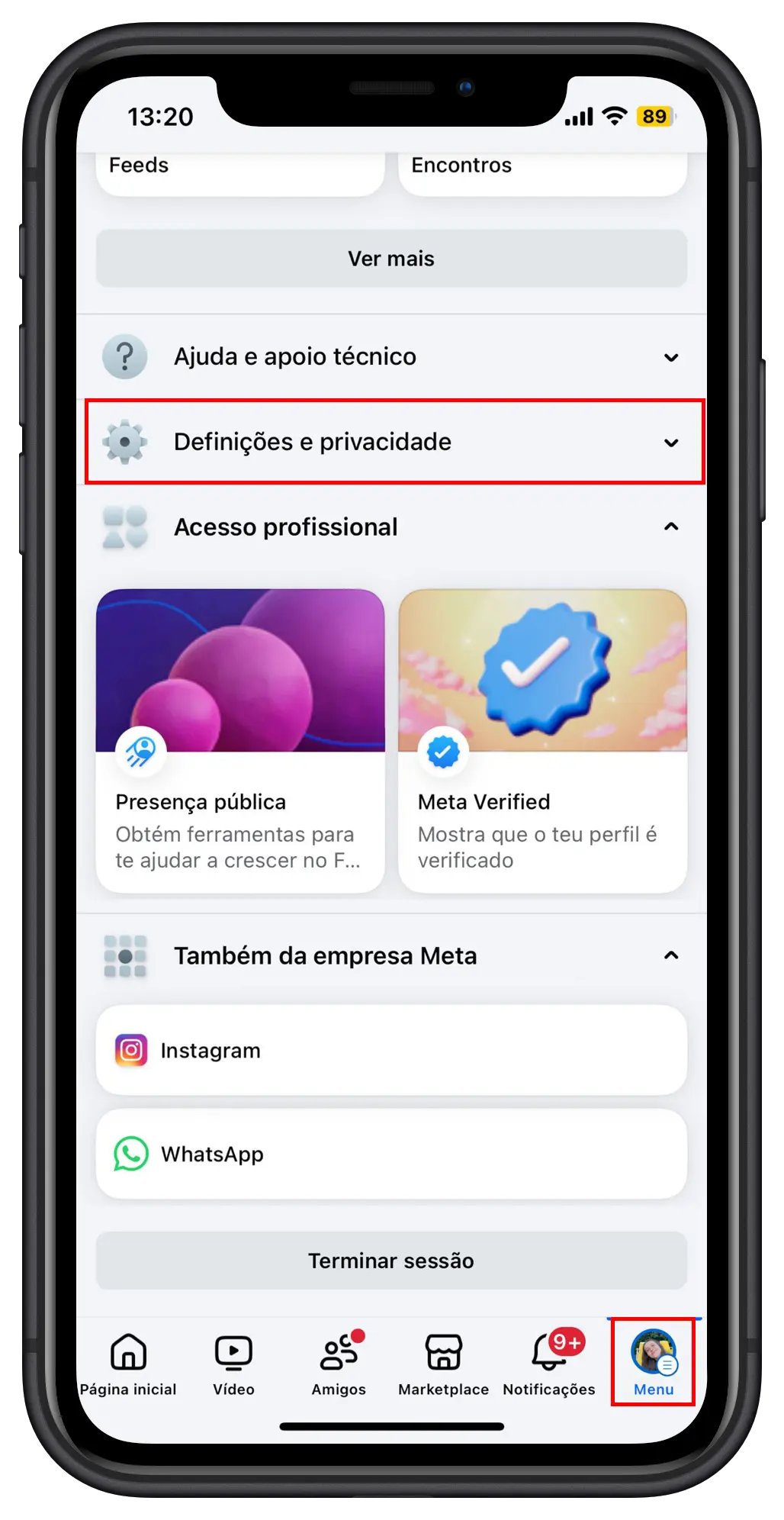Open the Notificações tab
The height and width of the screenshot is (1520, 784).
click(x=549, y=1364)
